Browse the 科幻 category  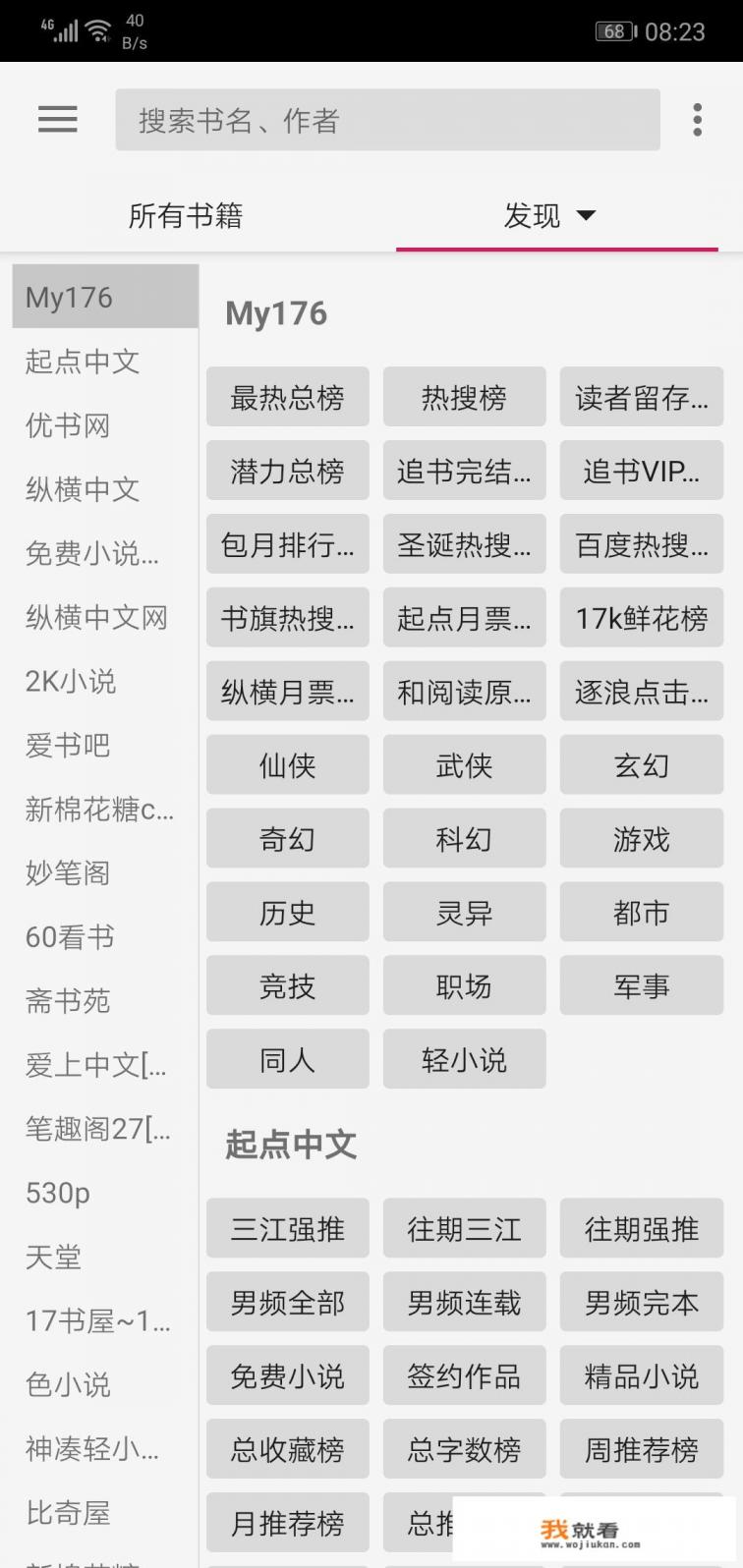(x=464, y=839)
